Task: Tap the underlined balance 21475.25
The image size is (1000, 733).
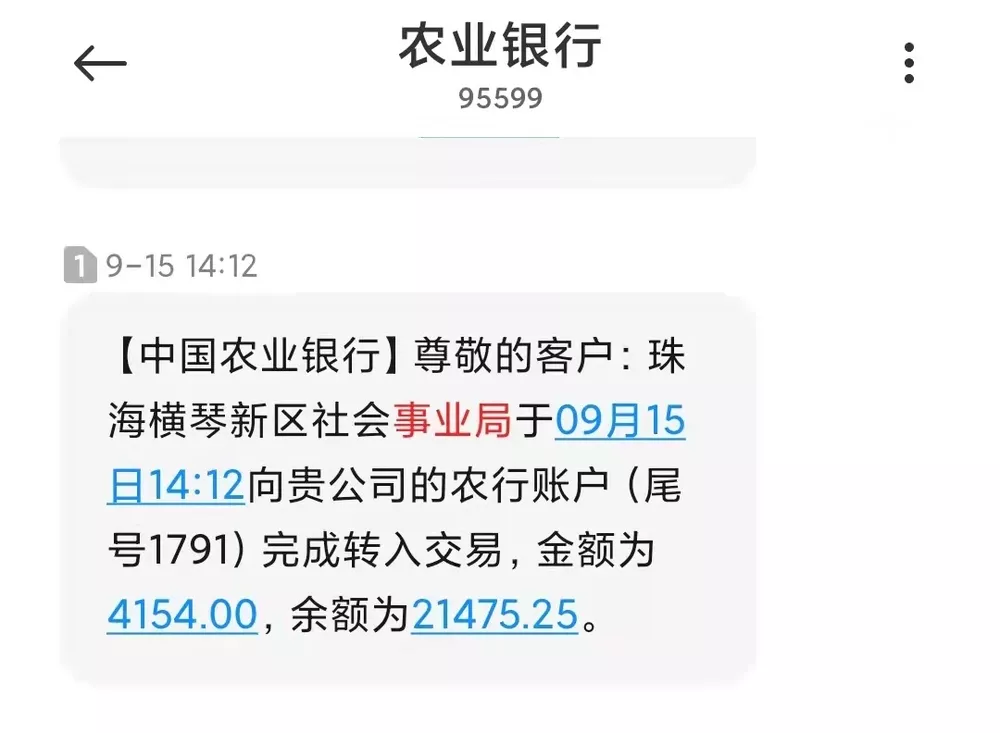Action: coord(495,614)
